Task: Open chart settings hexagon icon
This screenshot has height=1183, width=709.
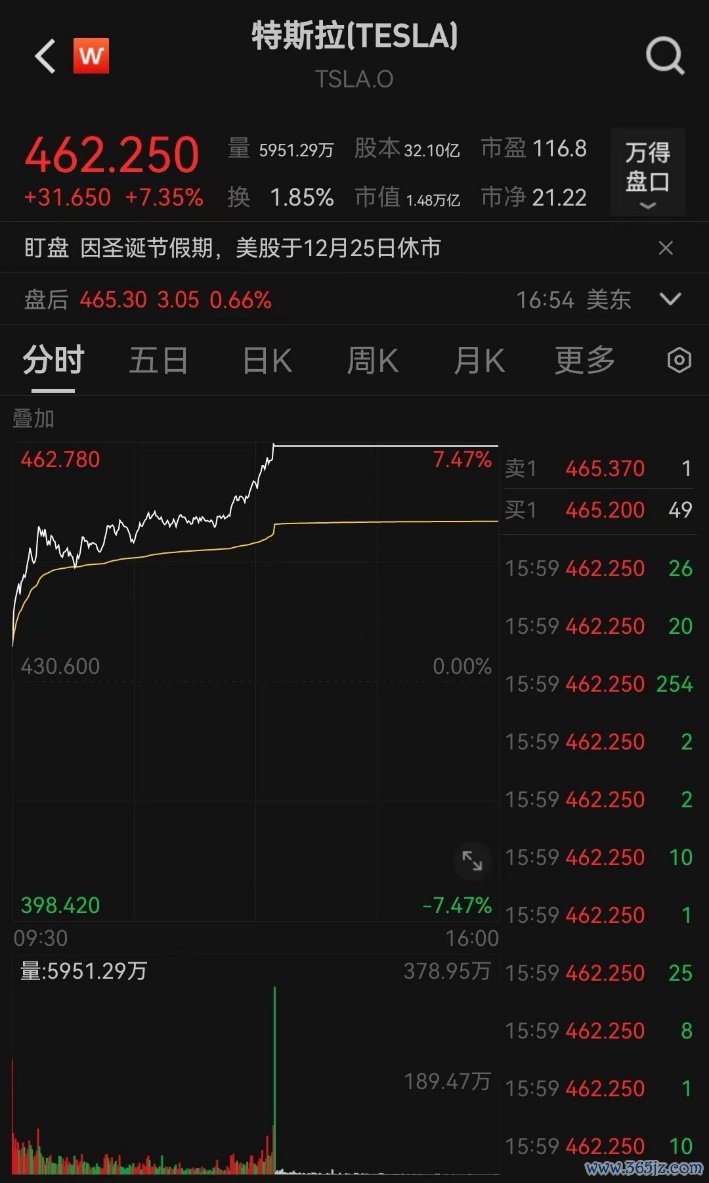Action: [679, 360]
